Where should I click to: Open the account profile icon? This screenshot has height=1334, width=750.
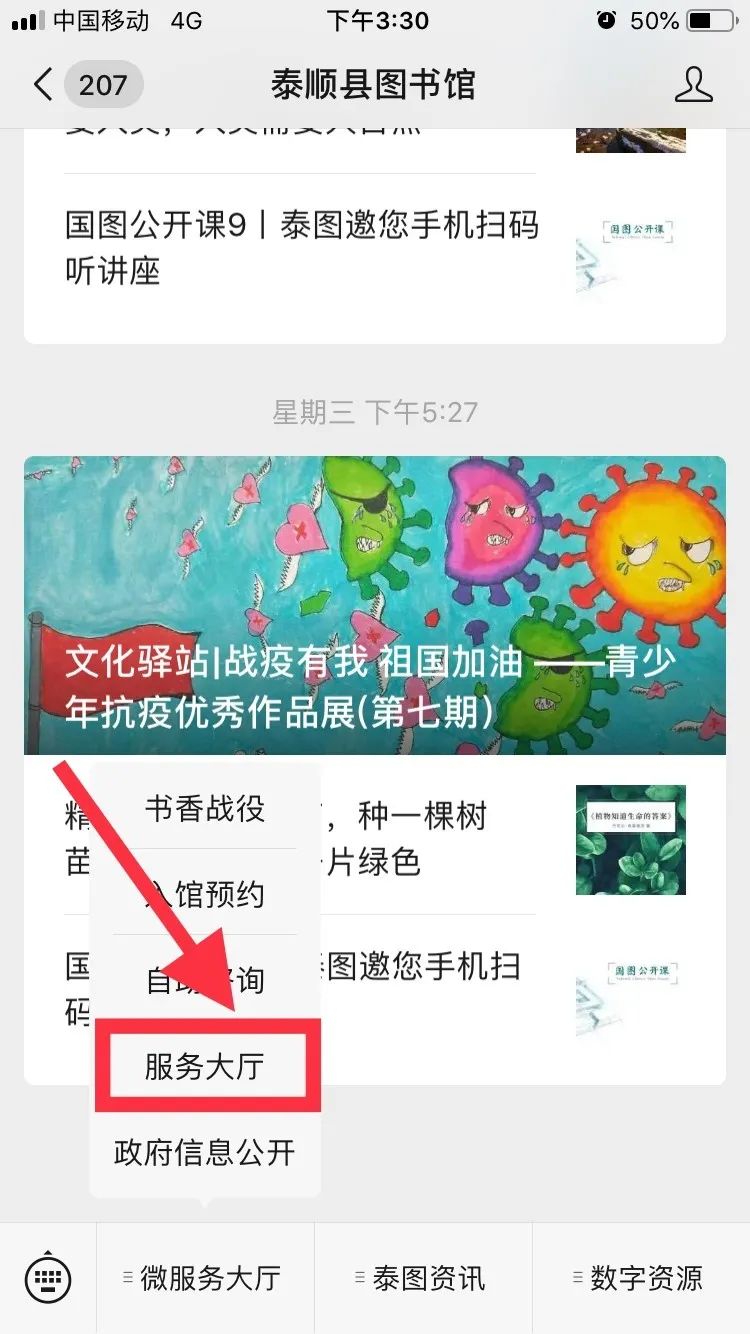[693, 85]
